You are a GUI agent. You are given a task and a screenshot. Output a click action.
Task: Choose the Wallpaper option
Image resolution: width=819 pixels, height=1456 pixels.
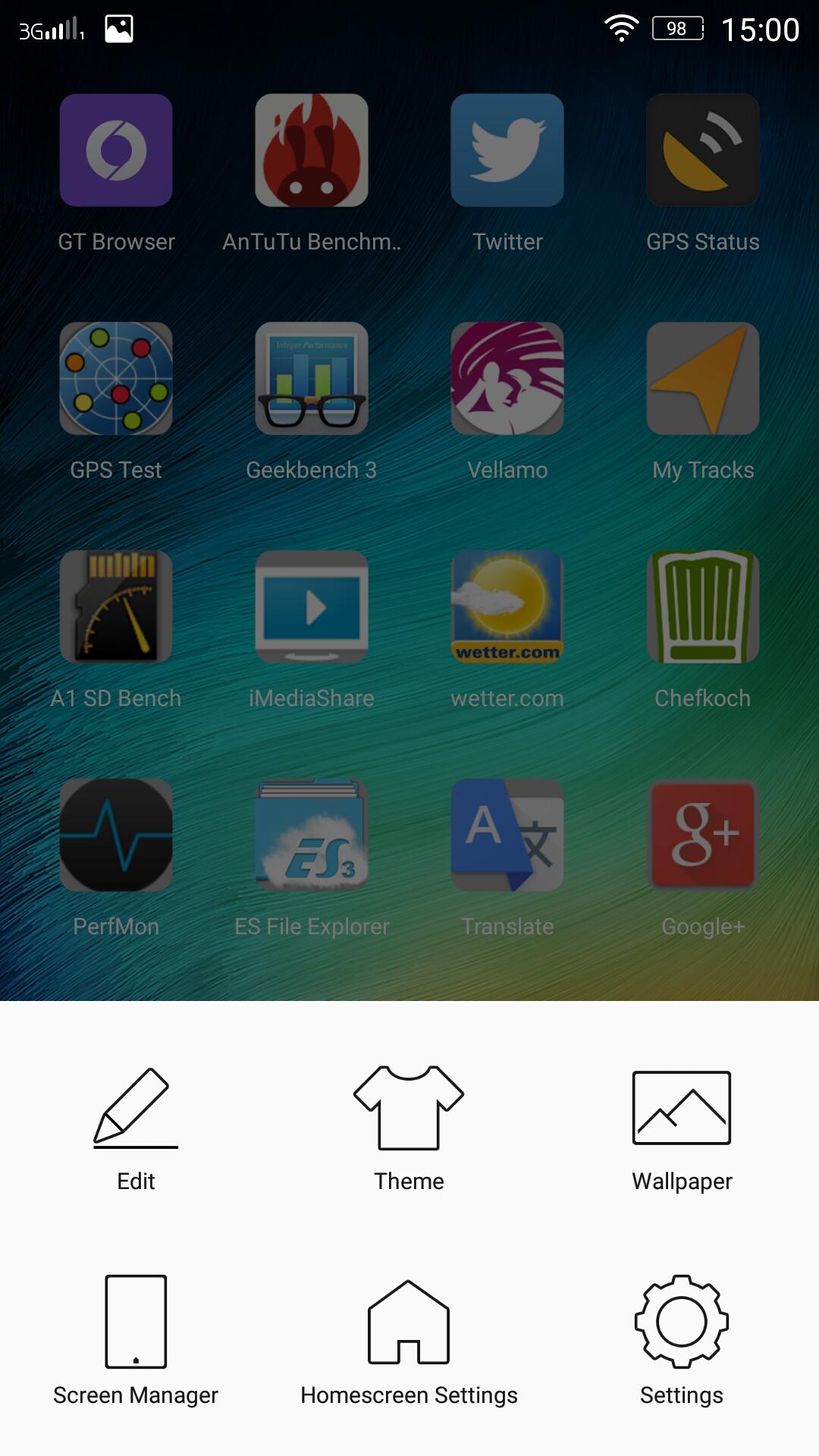coord(682,1129)
